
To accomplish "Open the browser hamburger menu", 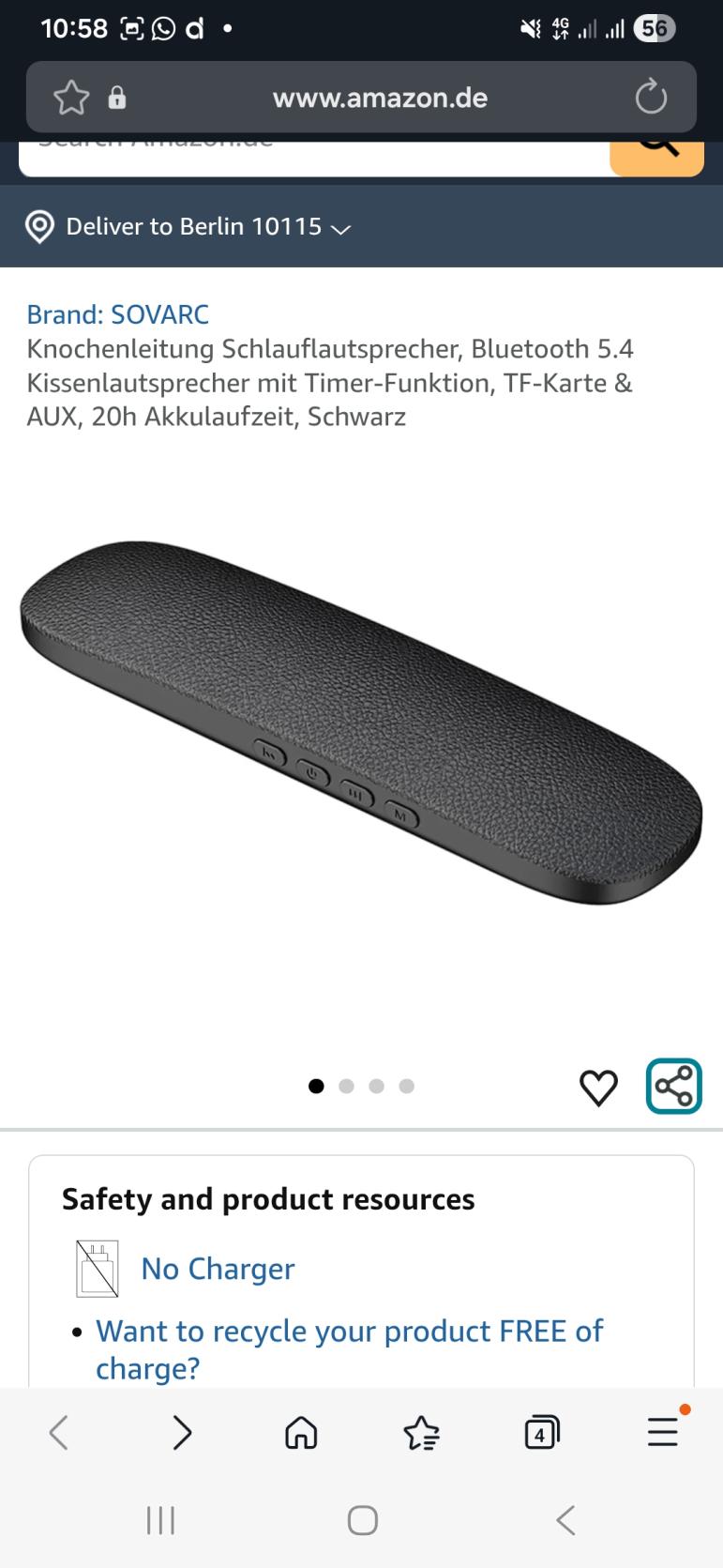I will [663, 1433].
